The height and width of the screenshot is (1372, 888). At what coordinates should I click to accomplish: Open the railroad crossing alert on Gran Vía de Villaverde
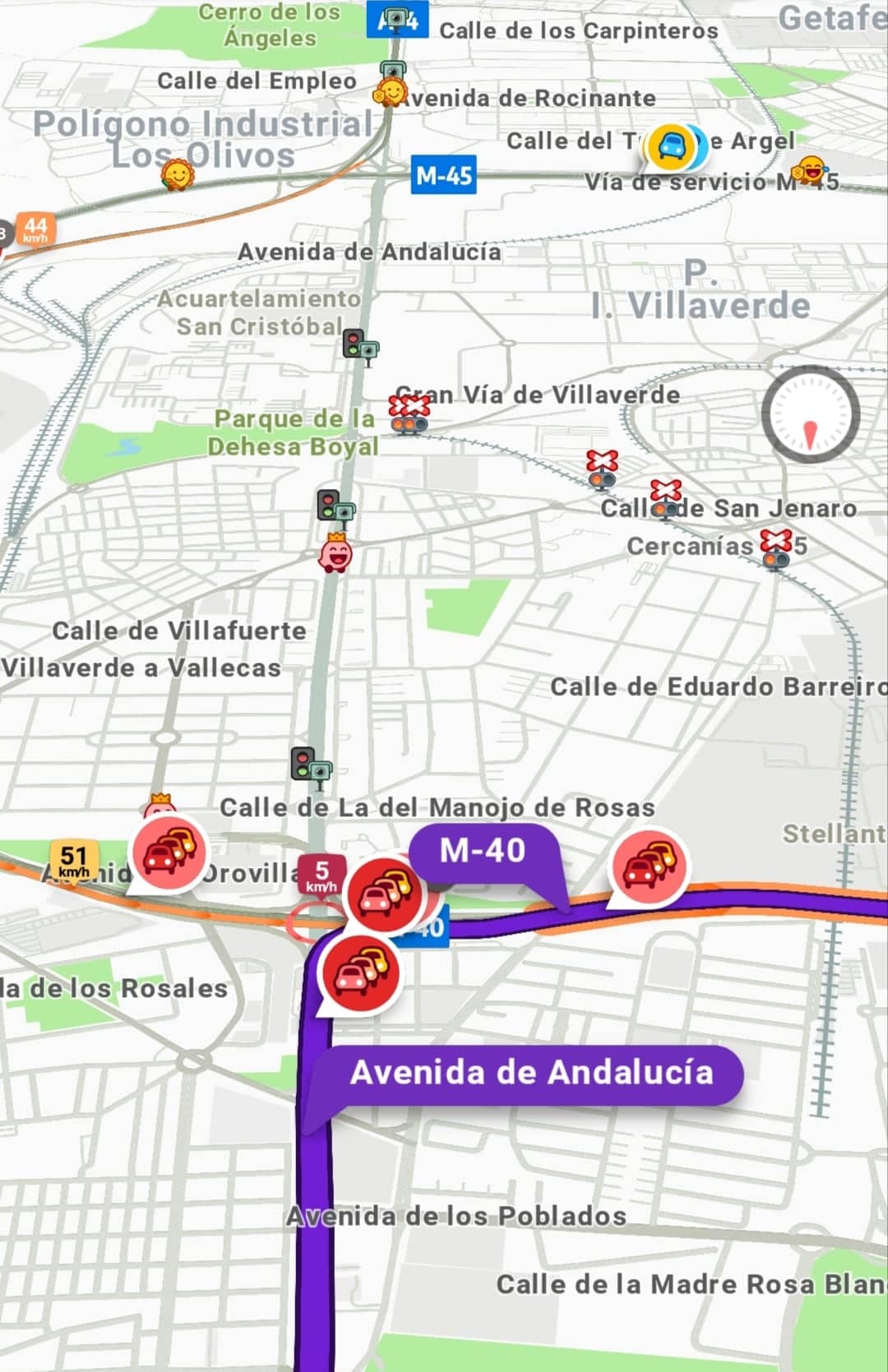pyautogui.click(x=409, y=413)
